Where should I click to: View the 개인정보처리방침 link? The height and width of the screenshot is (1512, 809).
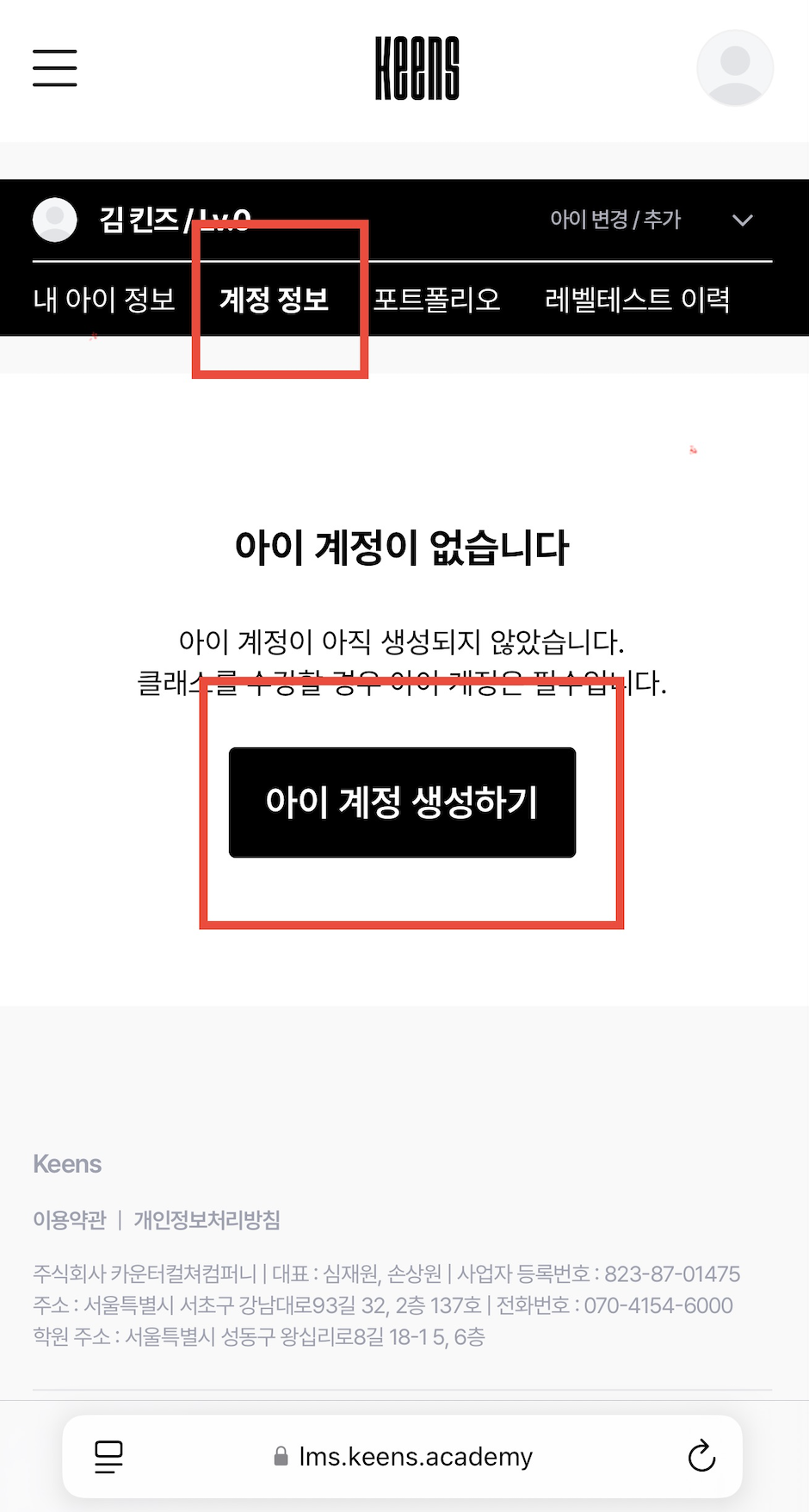pos(207,1219)
